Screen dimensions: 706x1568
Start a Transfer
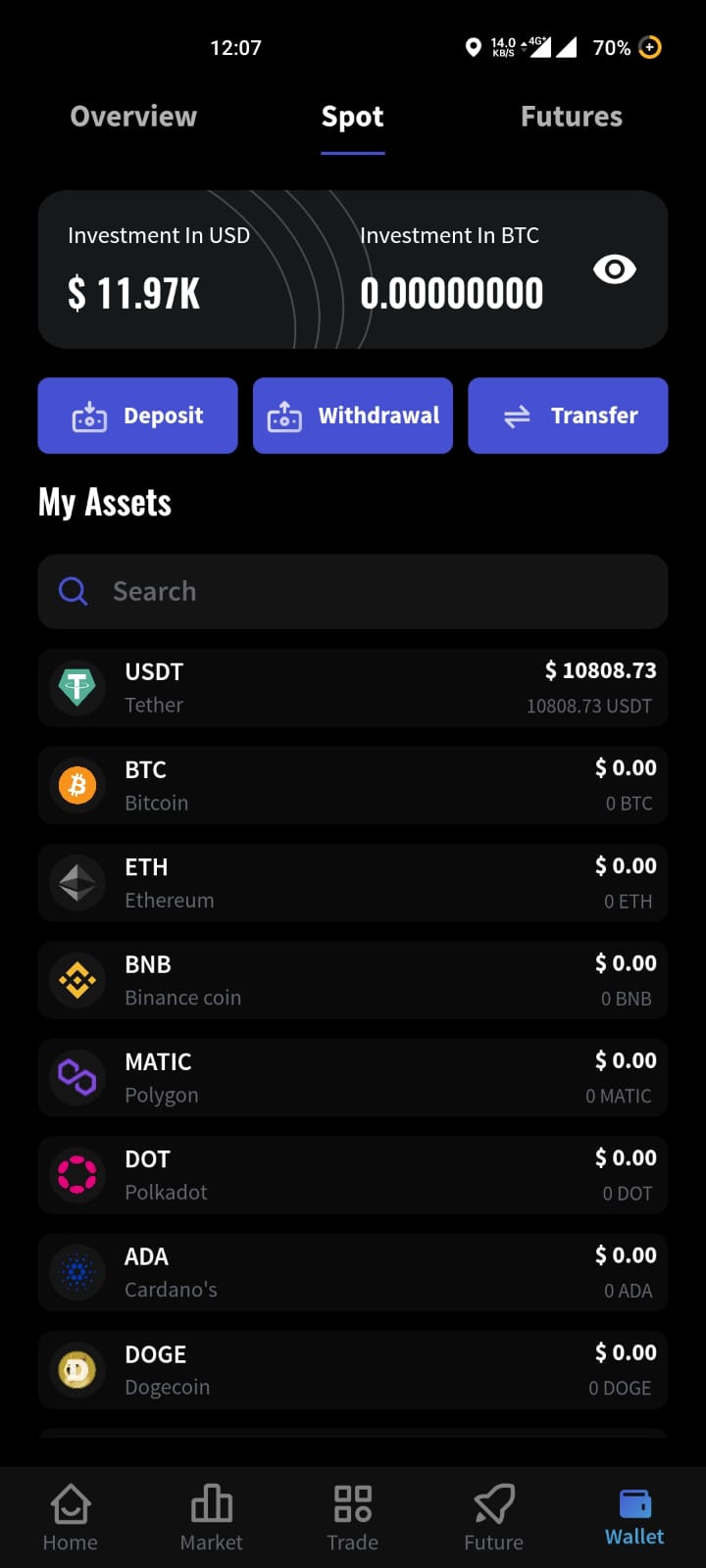pyautogui.click(x=568, y=416)
